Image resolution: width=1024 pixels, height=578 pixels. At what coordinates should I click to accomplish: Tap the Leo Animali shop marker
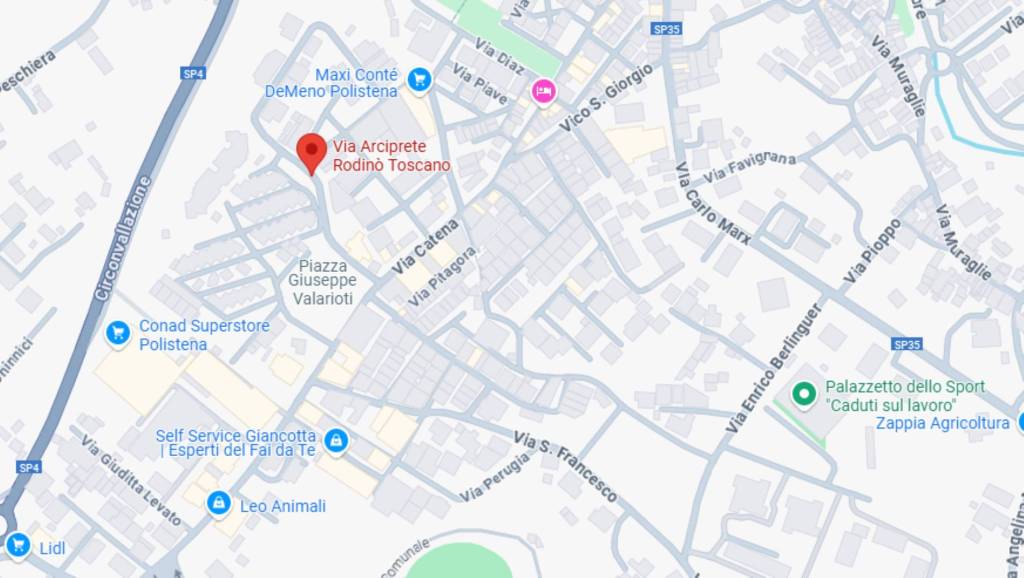click(219, 504)
